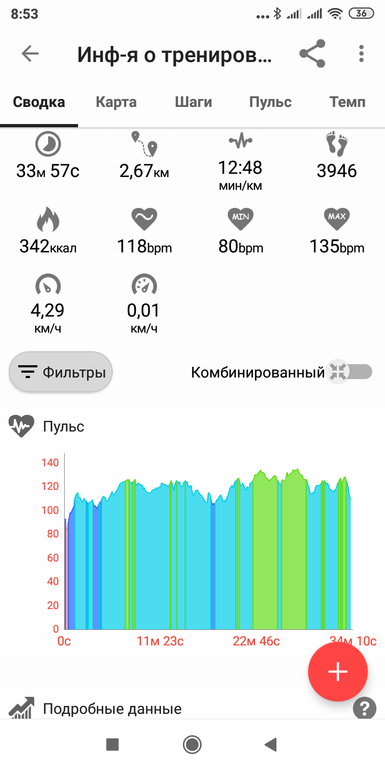Open the Пульс tab

click(x=271, y=102)
